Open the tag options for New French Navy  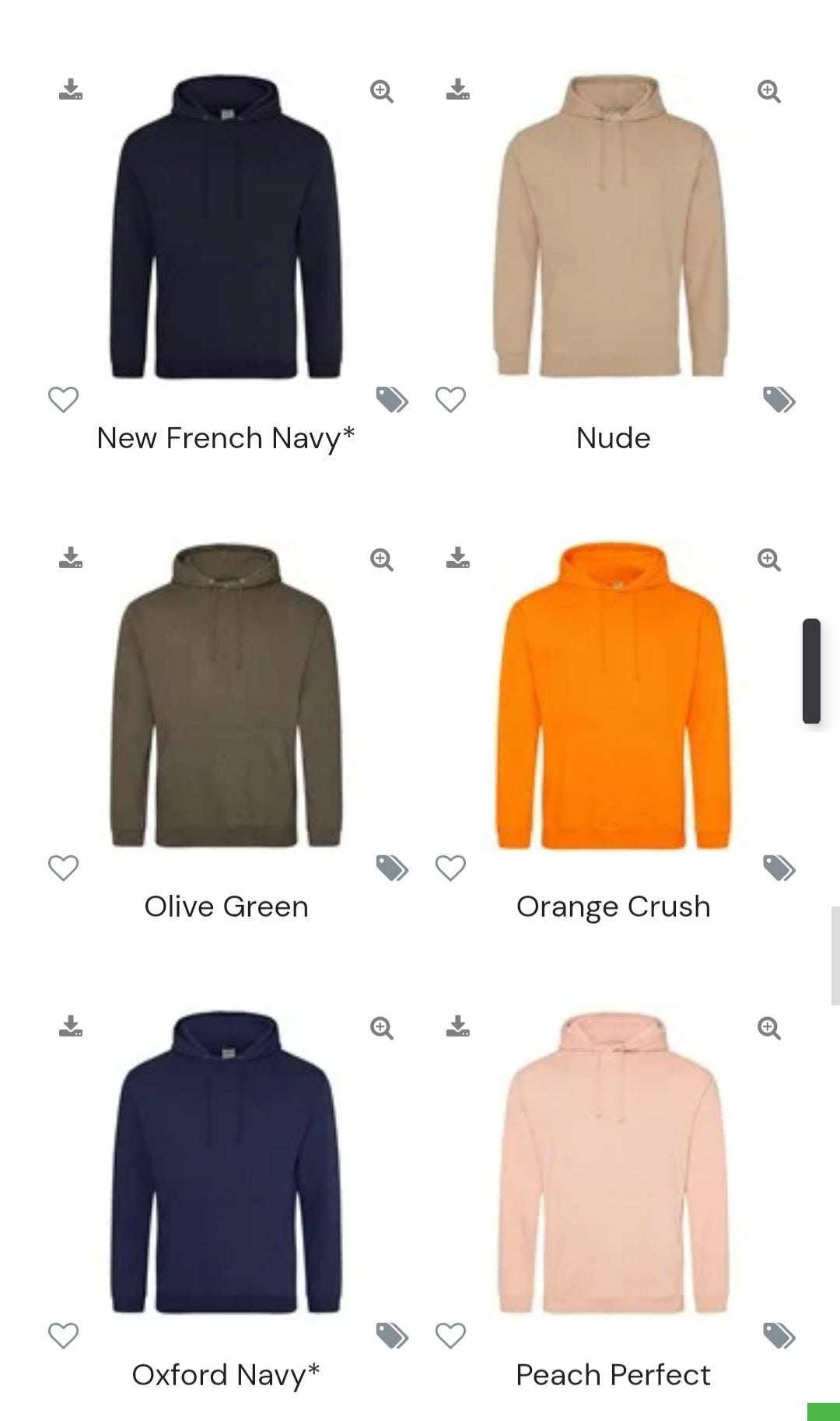tap(391, 398)
